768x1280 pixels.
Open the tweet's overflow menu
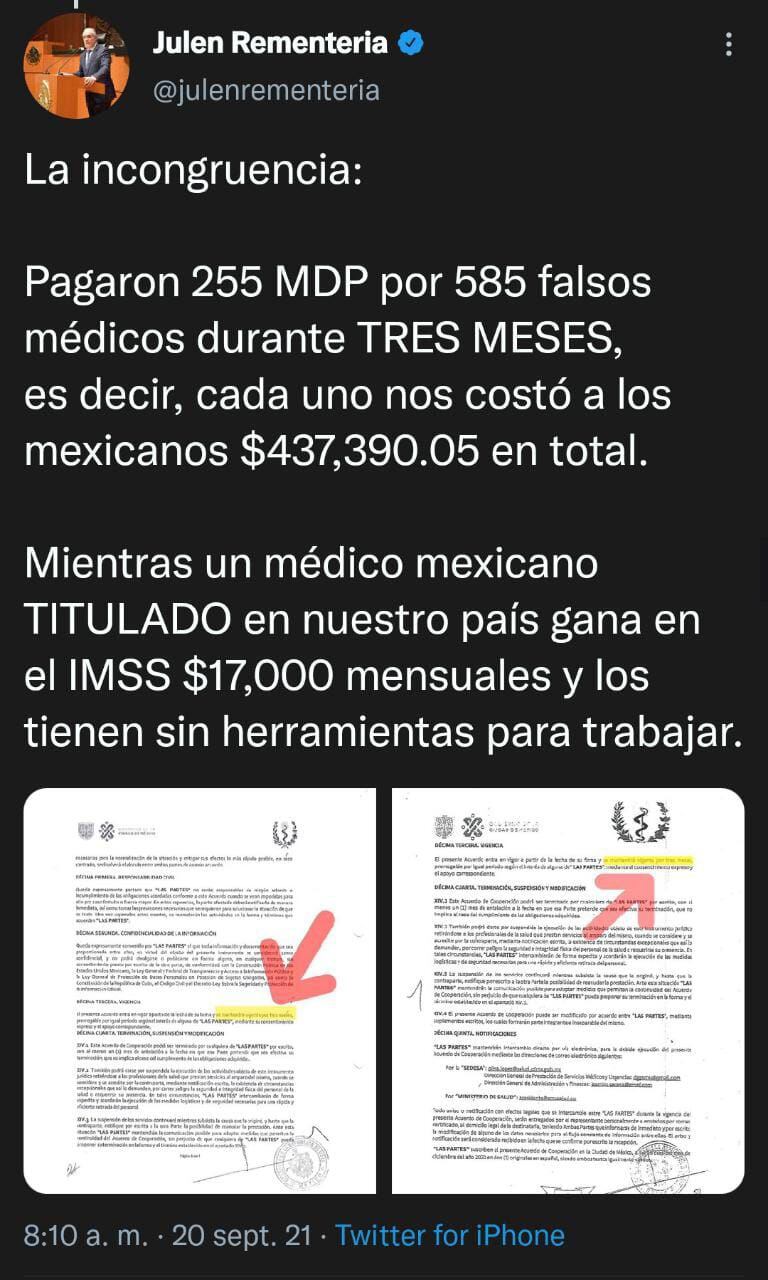(x=729, y=44)
